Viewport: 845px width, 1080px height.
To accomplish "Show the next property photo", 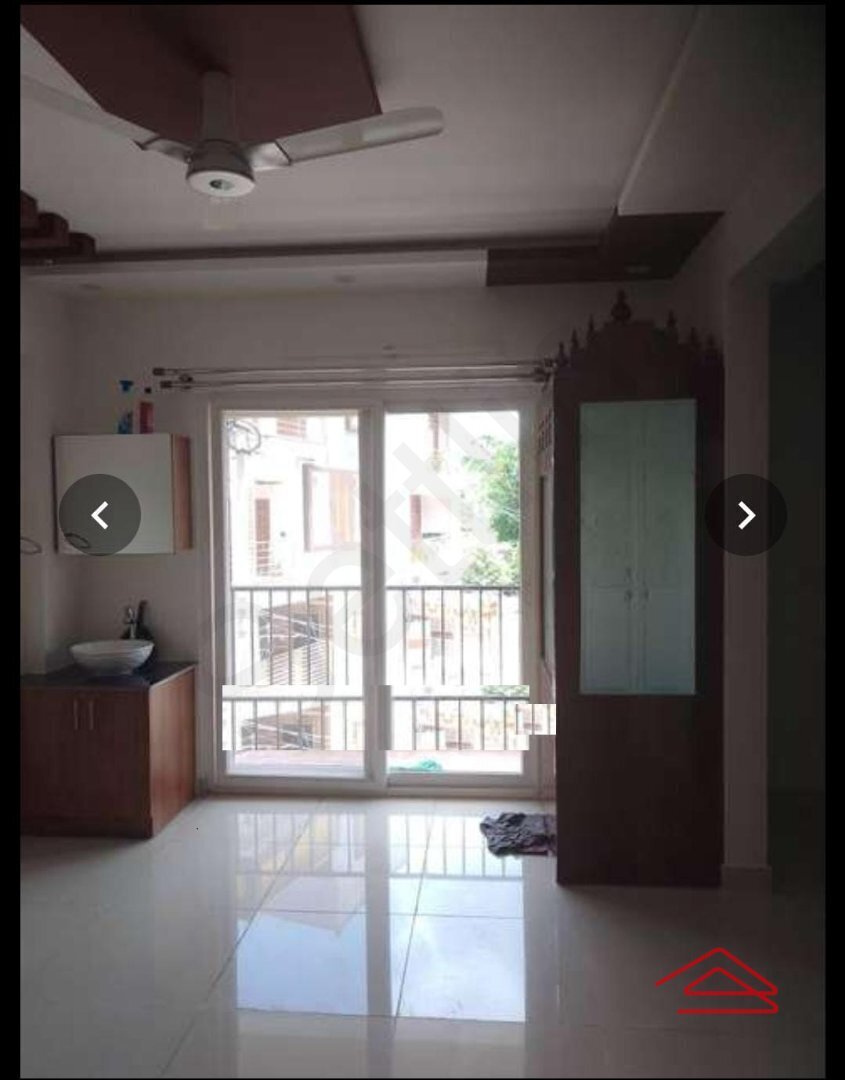I will tap(746, 515).
